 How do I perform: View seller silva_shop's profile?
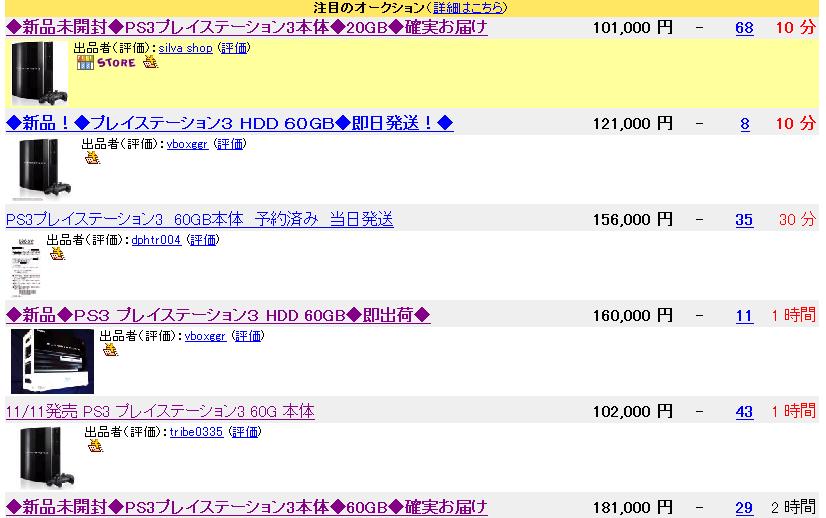(185, 48)
